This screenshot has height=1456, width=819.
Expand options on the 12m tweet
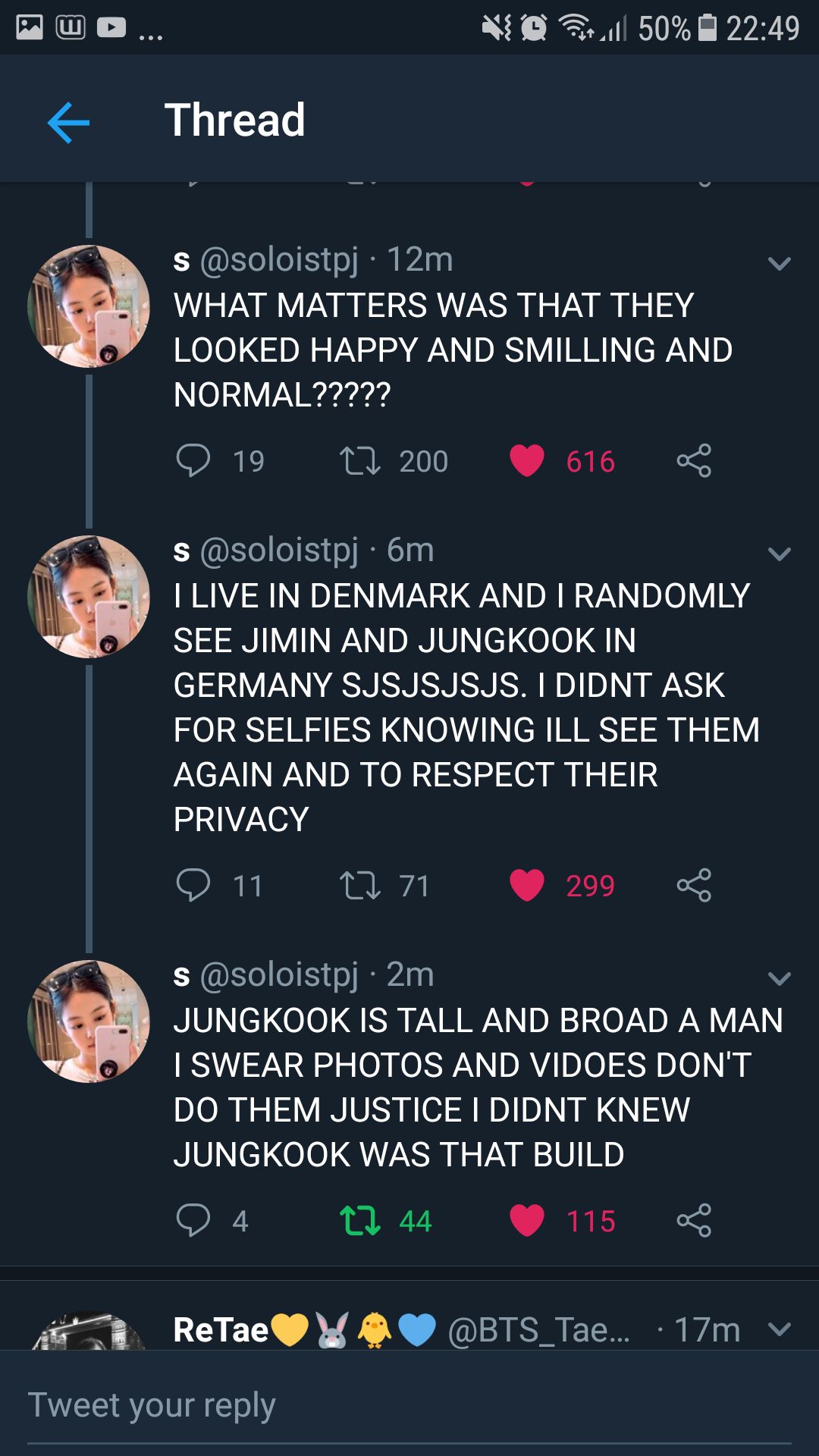[779, 263]
